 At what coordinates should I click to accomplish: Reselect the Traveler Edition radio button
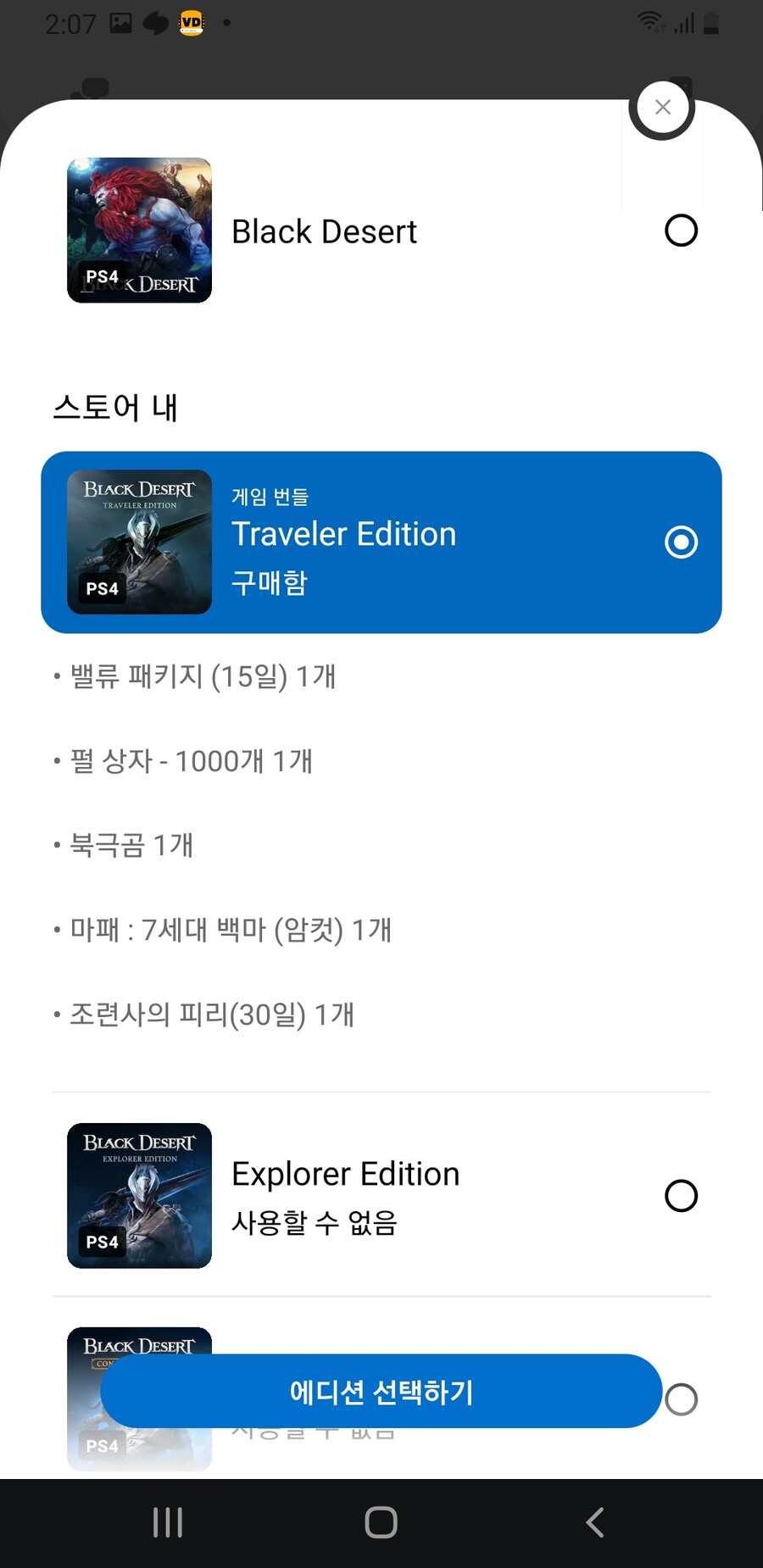coord(681,541)
